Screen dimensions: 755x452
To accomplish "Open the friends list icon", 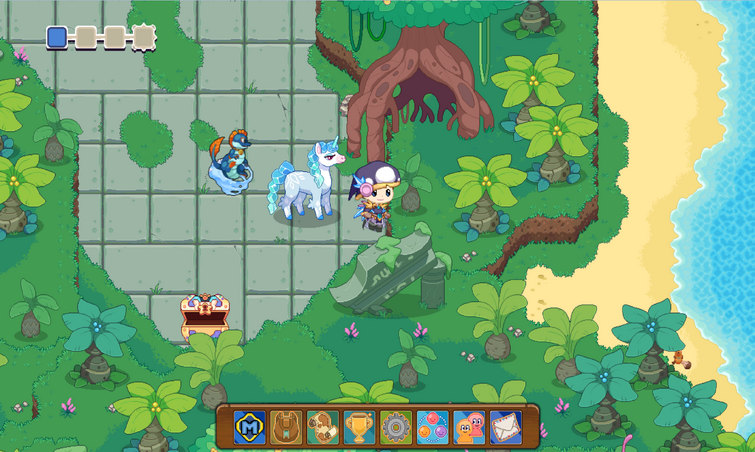I will click(468, 427).
